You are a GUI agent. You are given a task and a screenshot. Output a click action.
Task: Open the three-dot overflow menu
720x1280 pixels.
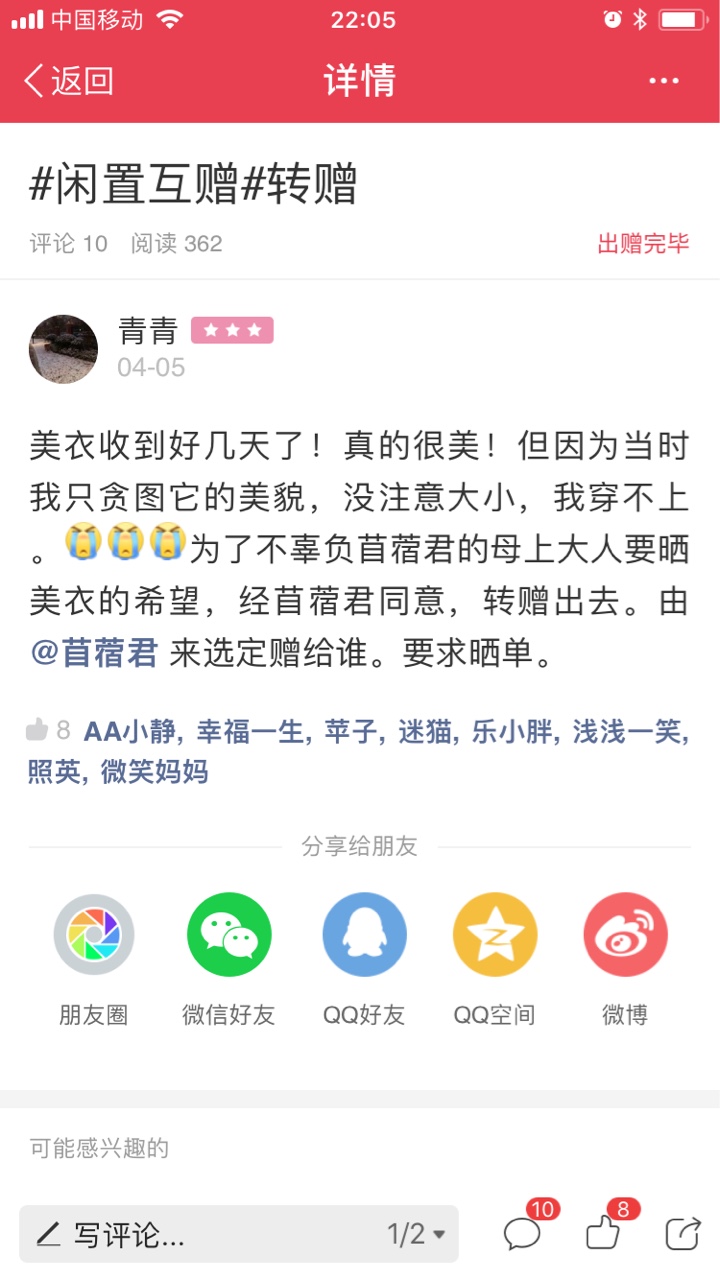[664, 81]
